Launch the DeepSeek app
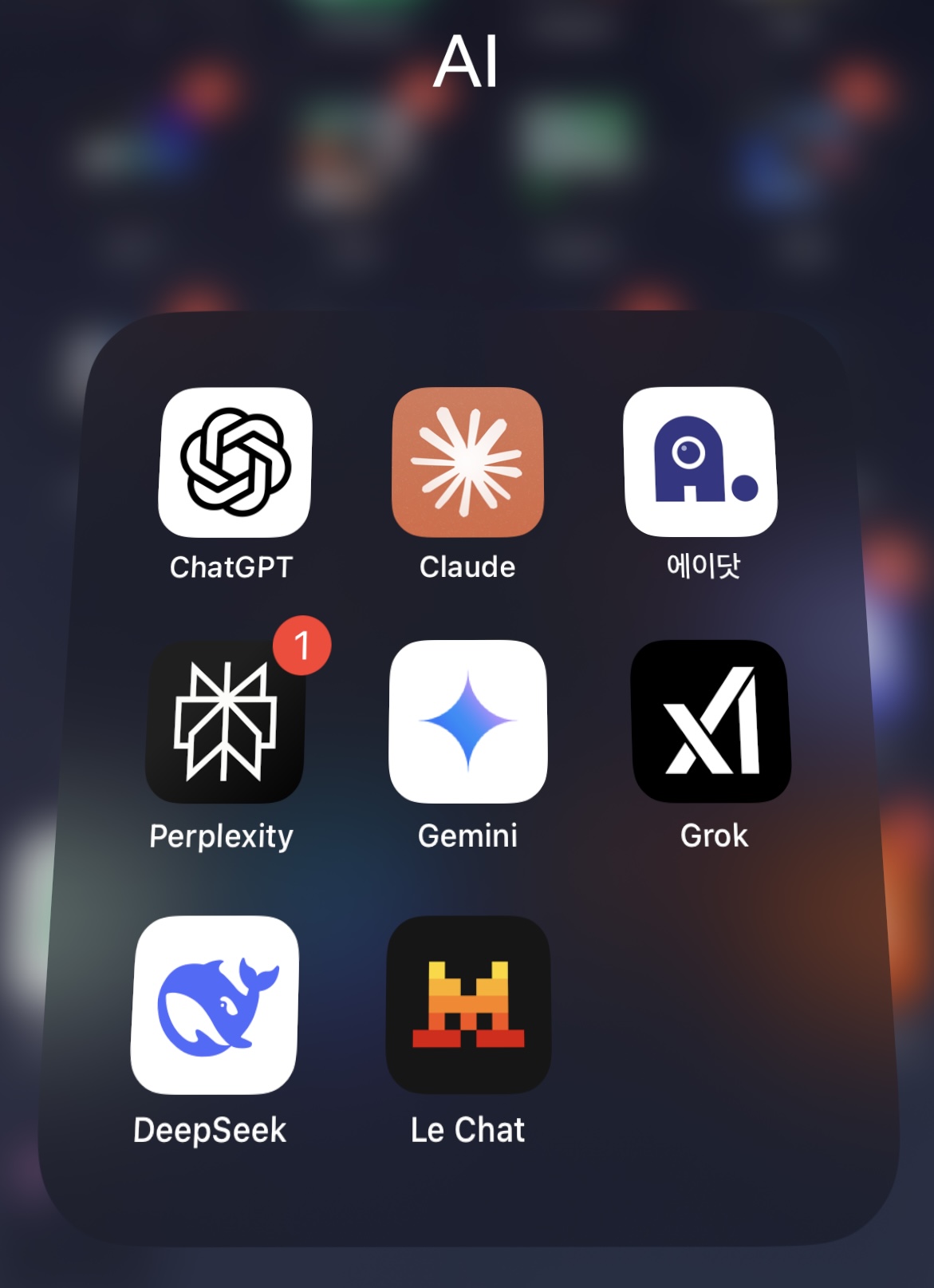This screenshot has height=1288, width=934. click(x=215, y=1006)
